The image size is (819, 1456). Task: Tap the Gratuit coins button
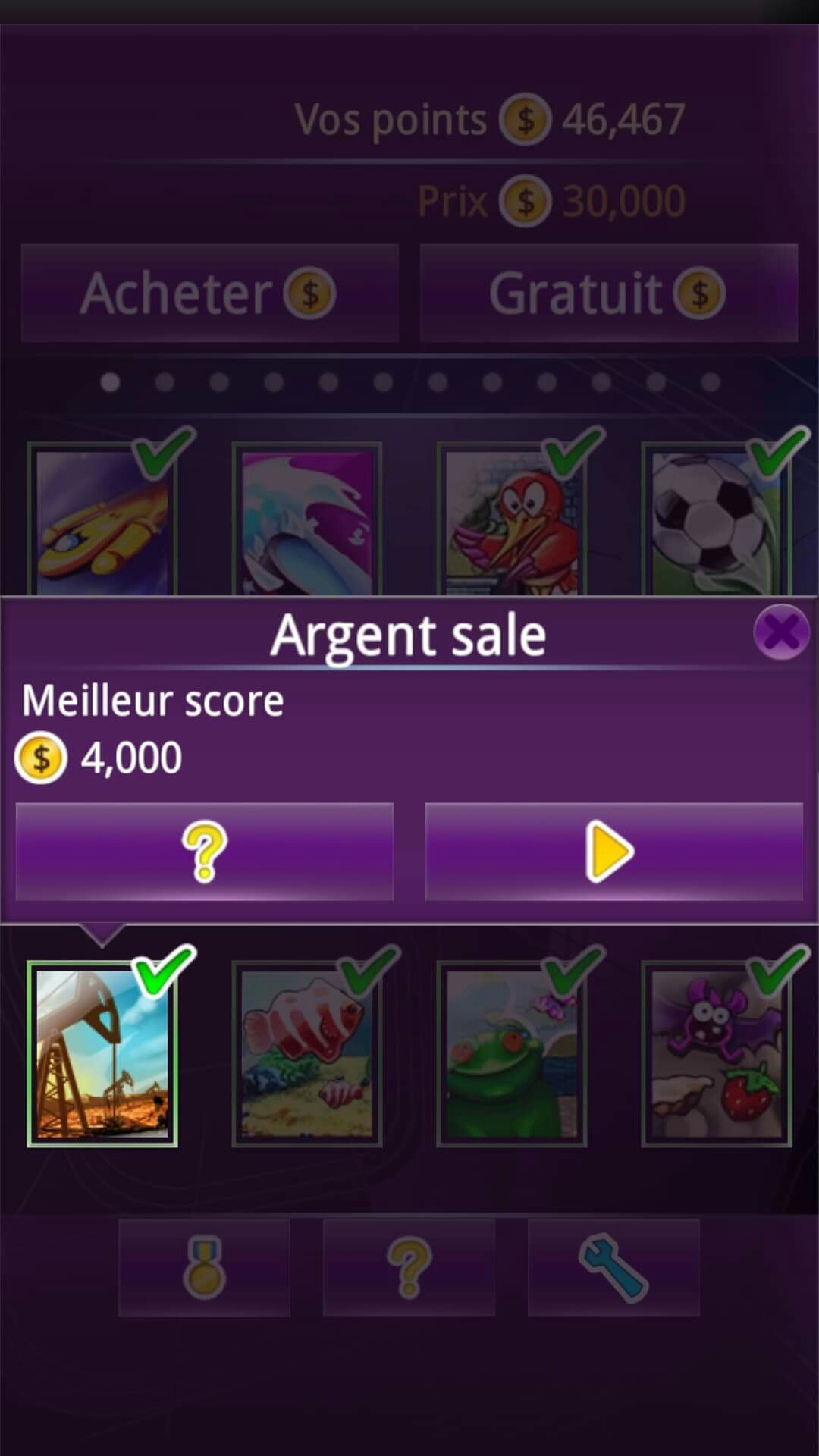(x=609, y=293)
